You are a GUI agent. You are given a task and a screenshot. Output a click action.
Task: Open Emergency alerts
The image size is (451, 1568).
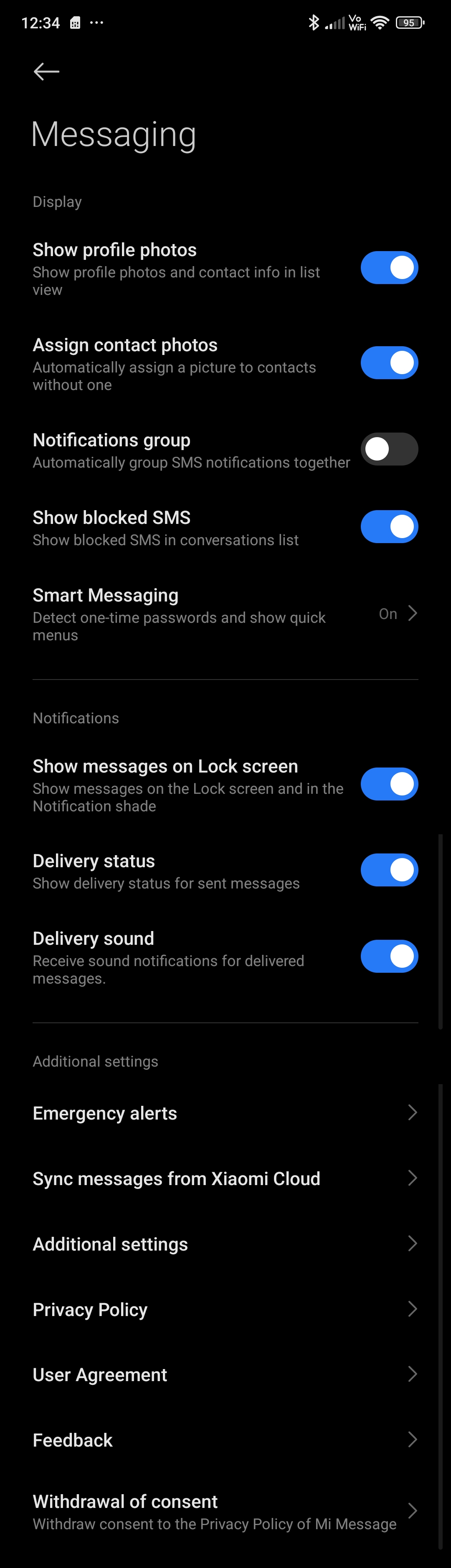[225, 1113]
